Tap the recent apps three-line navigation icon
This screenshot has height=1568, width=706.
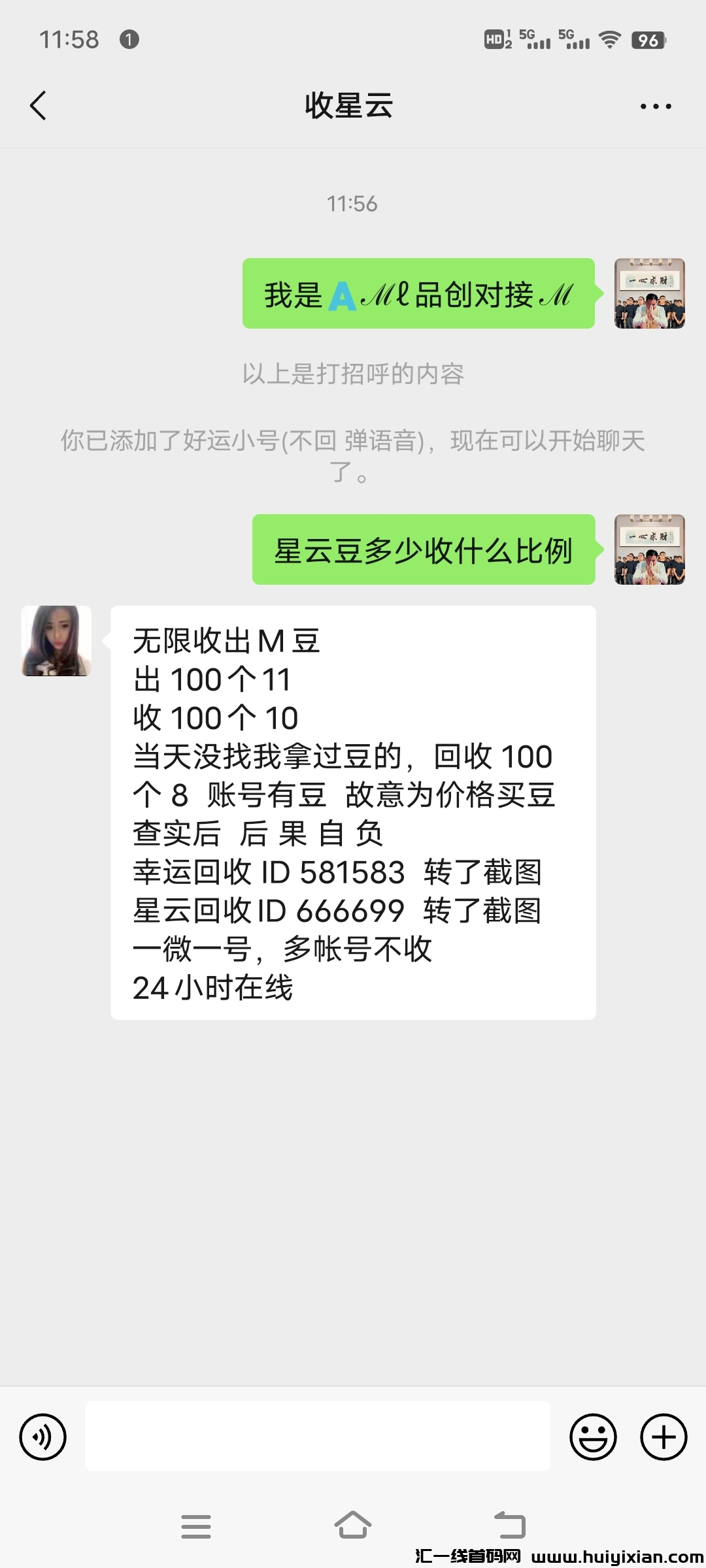(197, 1527)
